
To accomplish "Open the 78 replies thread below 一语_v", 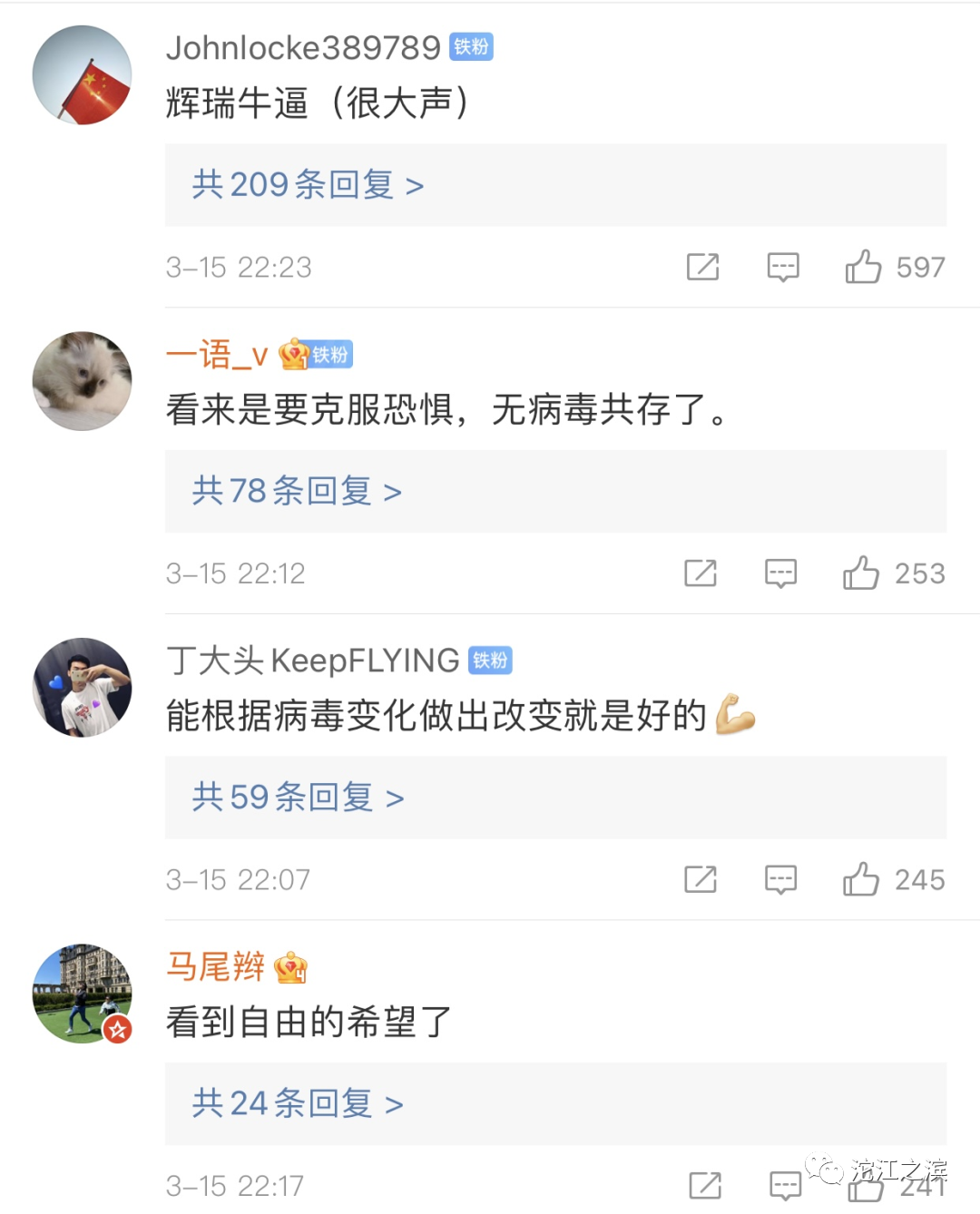I will pos(293,491).
